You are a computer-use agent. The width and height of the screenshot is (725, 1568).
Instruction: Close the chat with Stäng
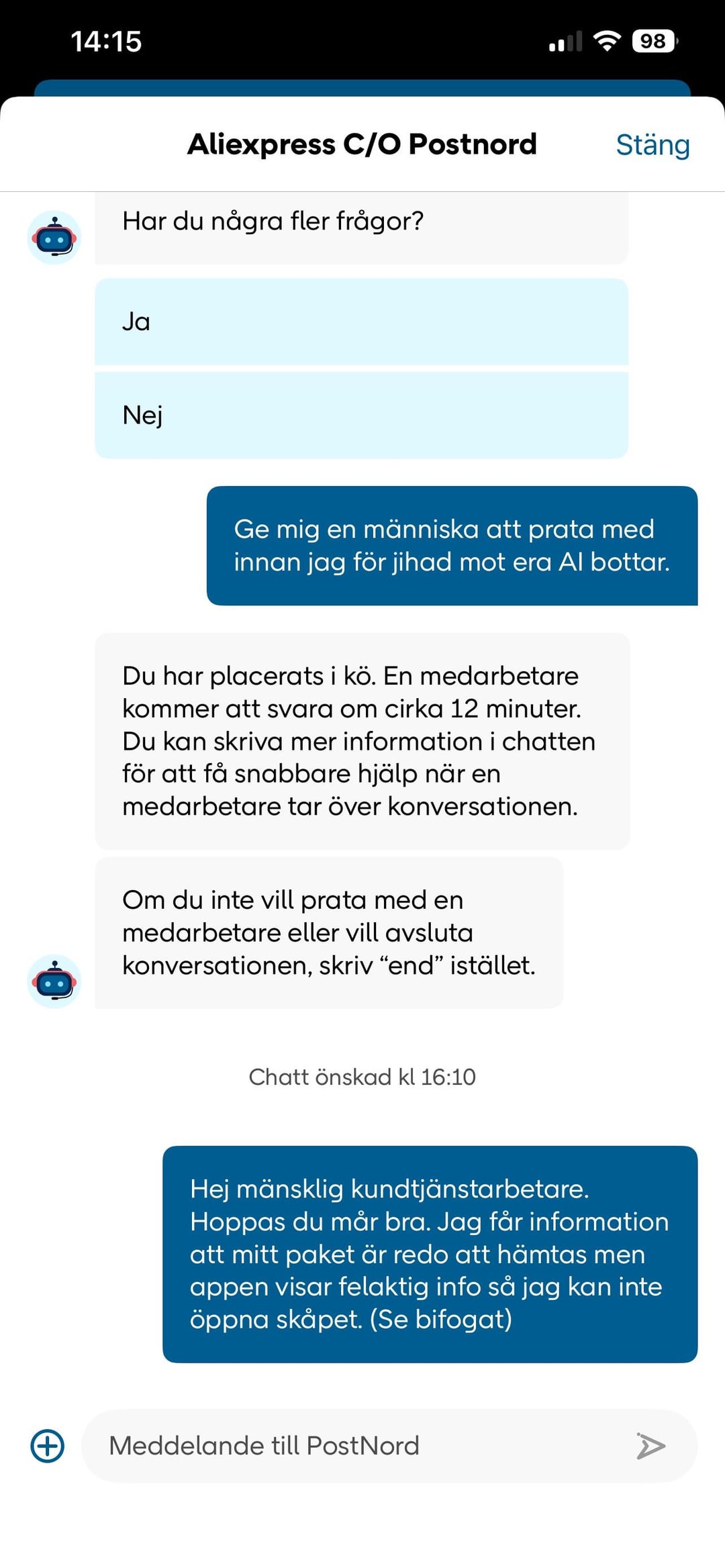(x=652, y=145)
